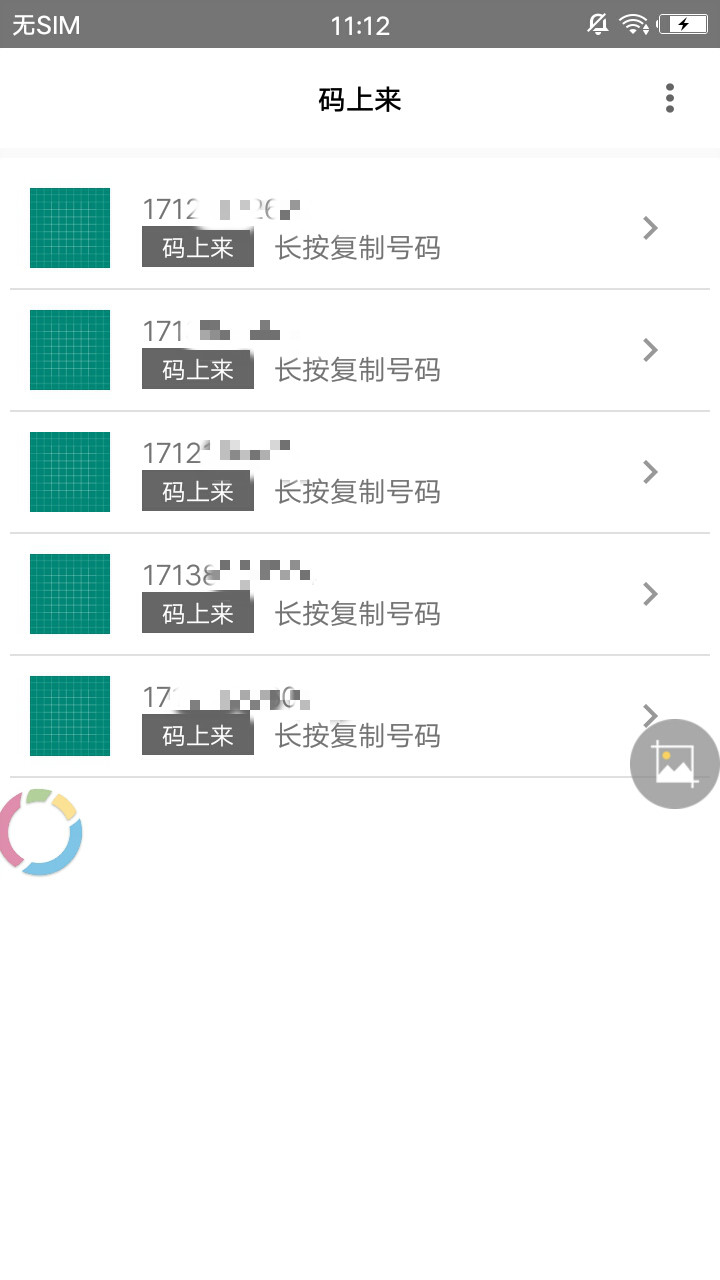720x1280 pixels.
Task: Tap the phone number starting with 1712
Action: pos(220,208)
